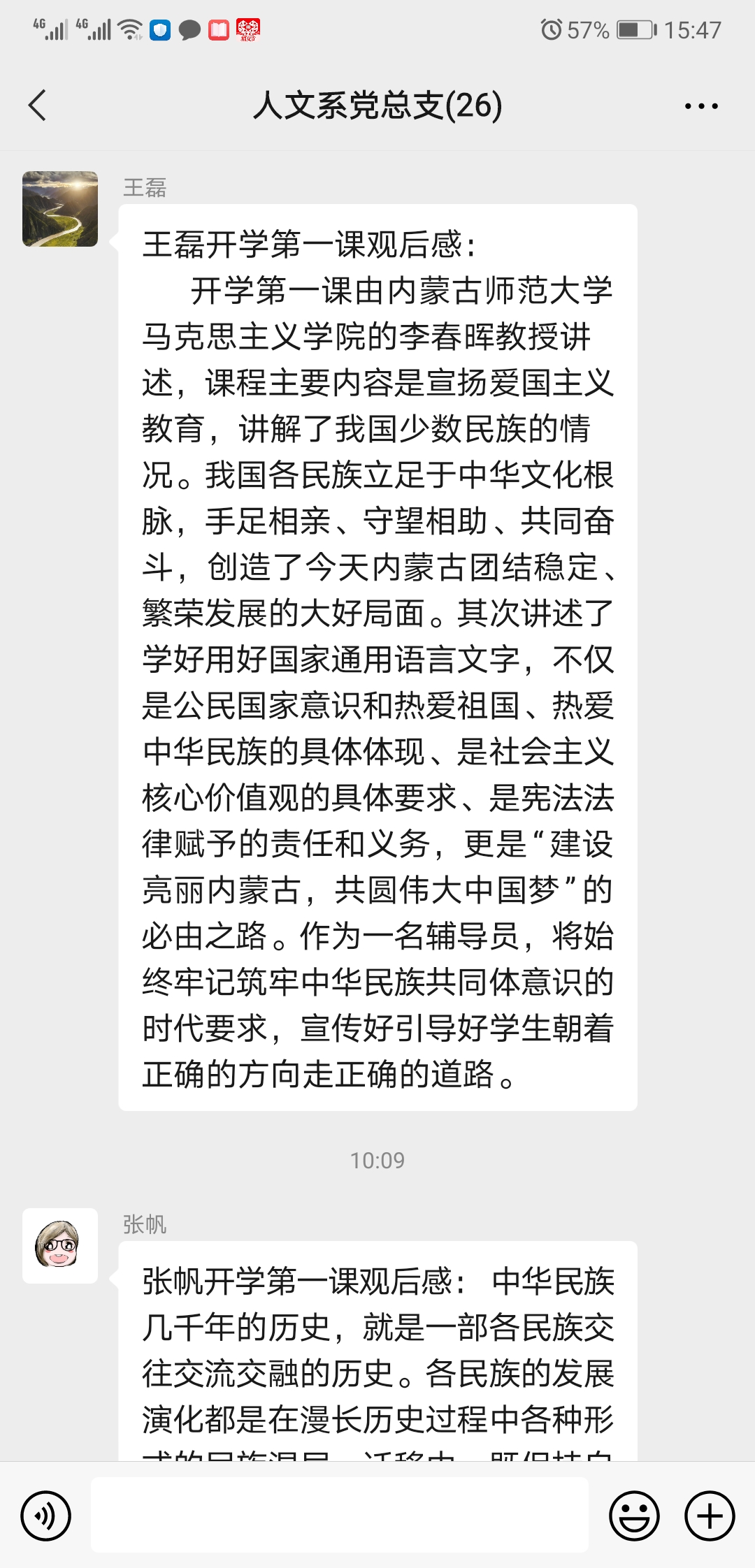Image resolution: width=755 pixels, height=1568 pixels.
Task: Focus the message text field
Action: pos(340,1516)
